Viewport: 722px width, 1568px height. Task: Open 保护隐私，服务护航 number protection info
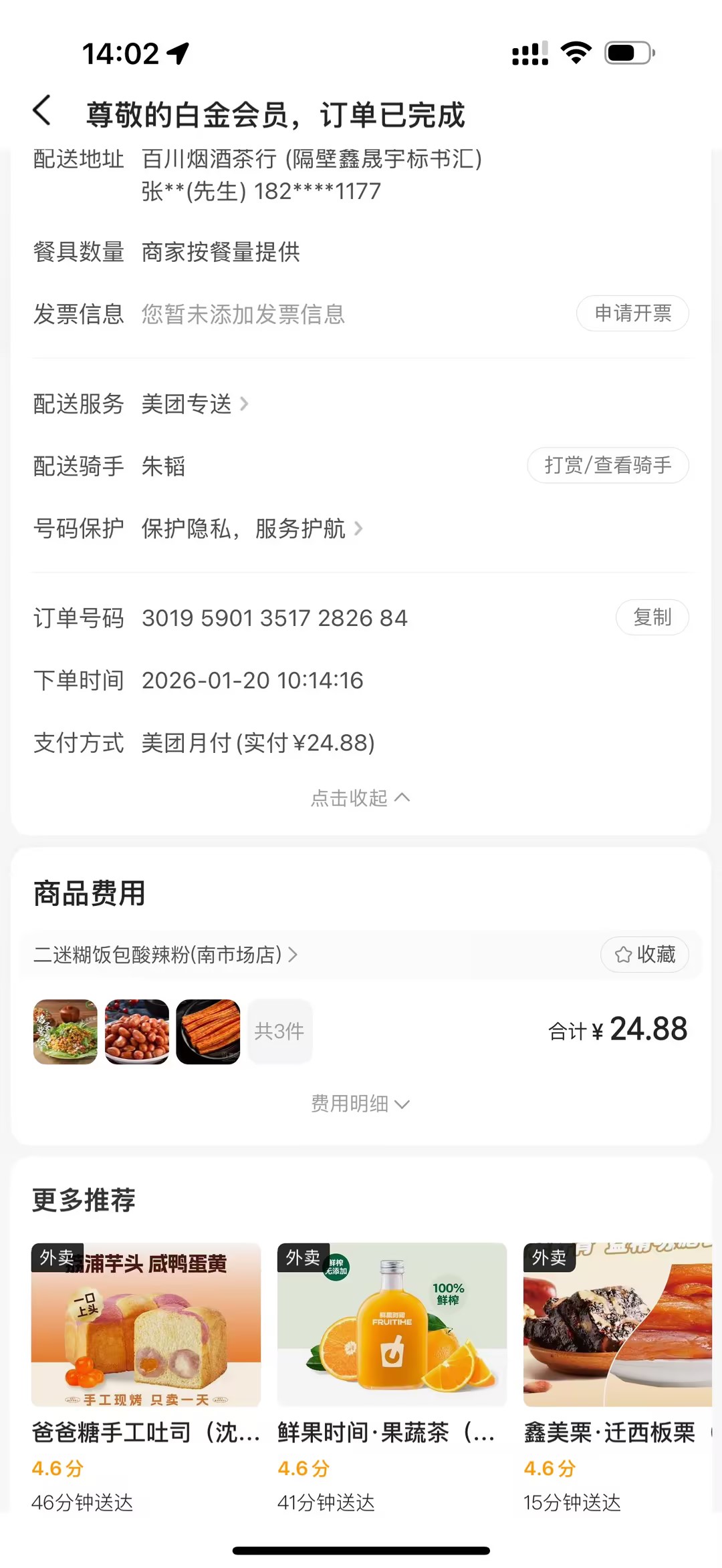click(251, 528)
